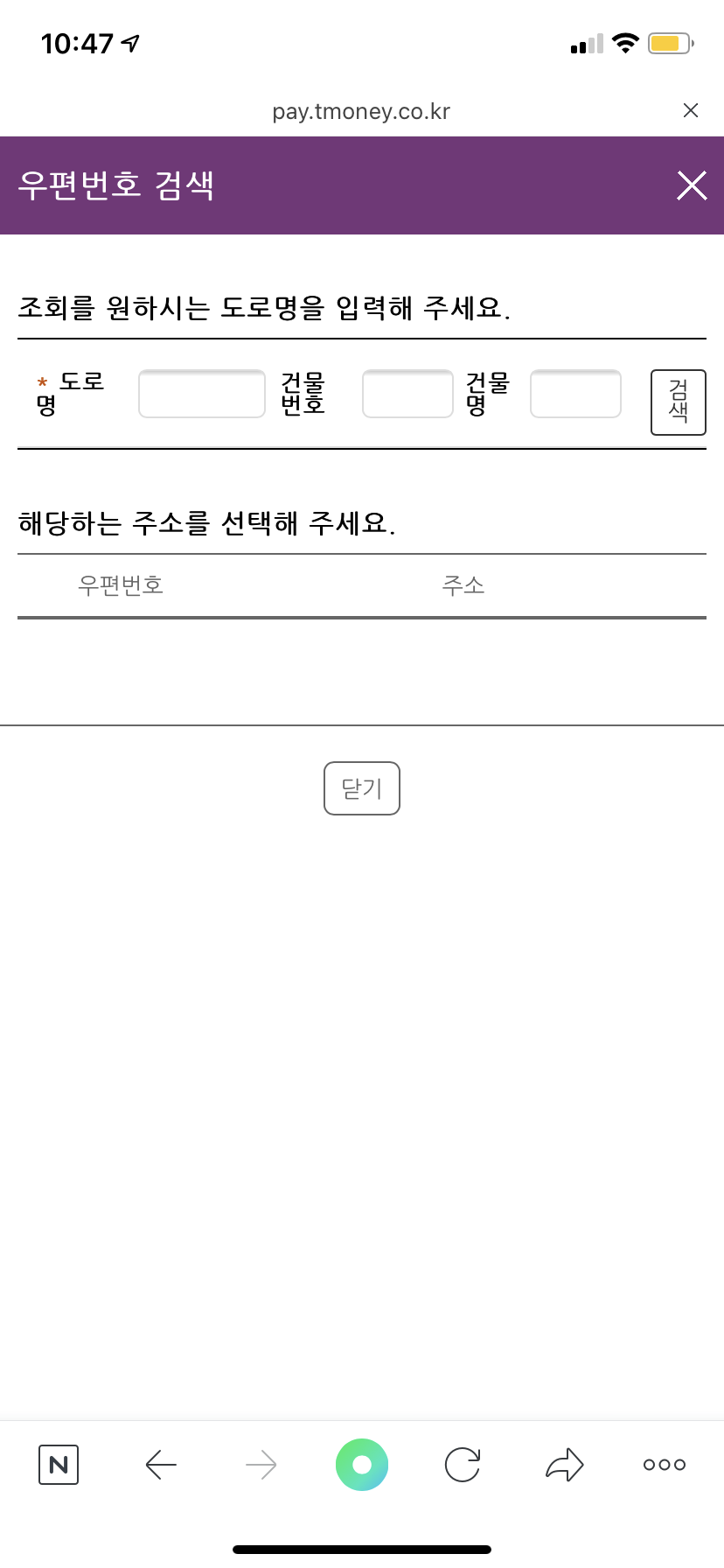Screen dimensions: 724x1568
Task: Reload the current page
Action: [463, 1465]
